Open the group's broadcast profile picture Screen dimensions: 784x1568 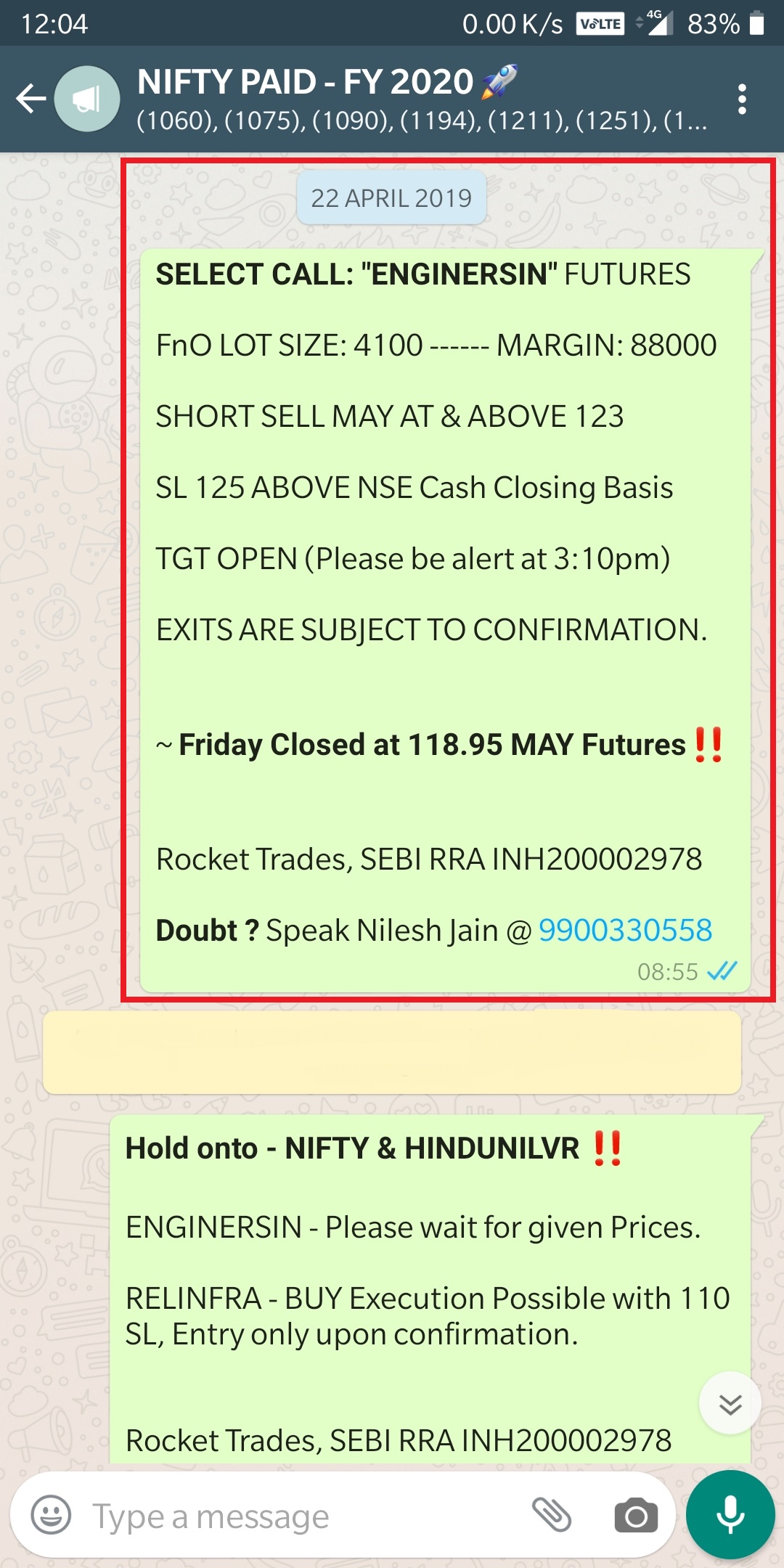[x=87, y=99]
